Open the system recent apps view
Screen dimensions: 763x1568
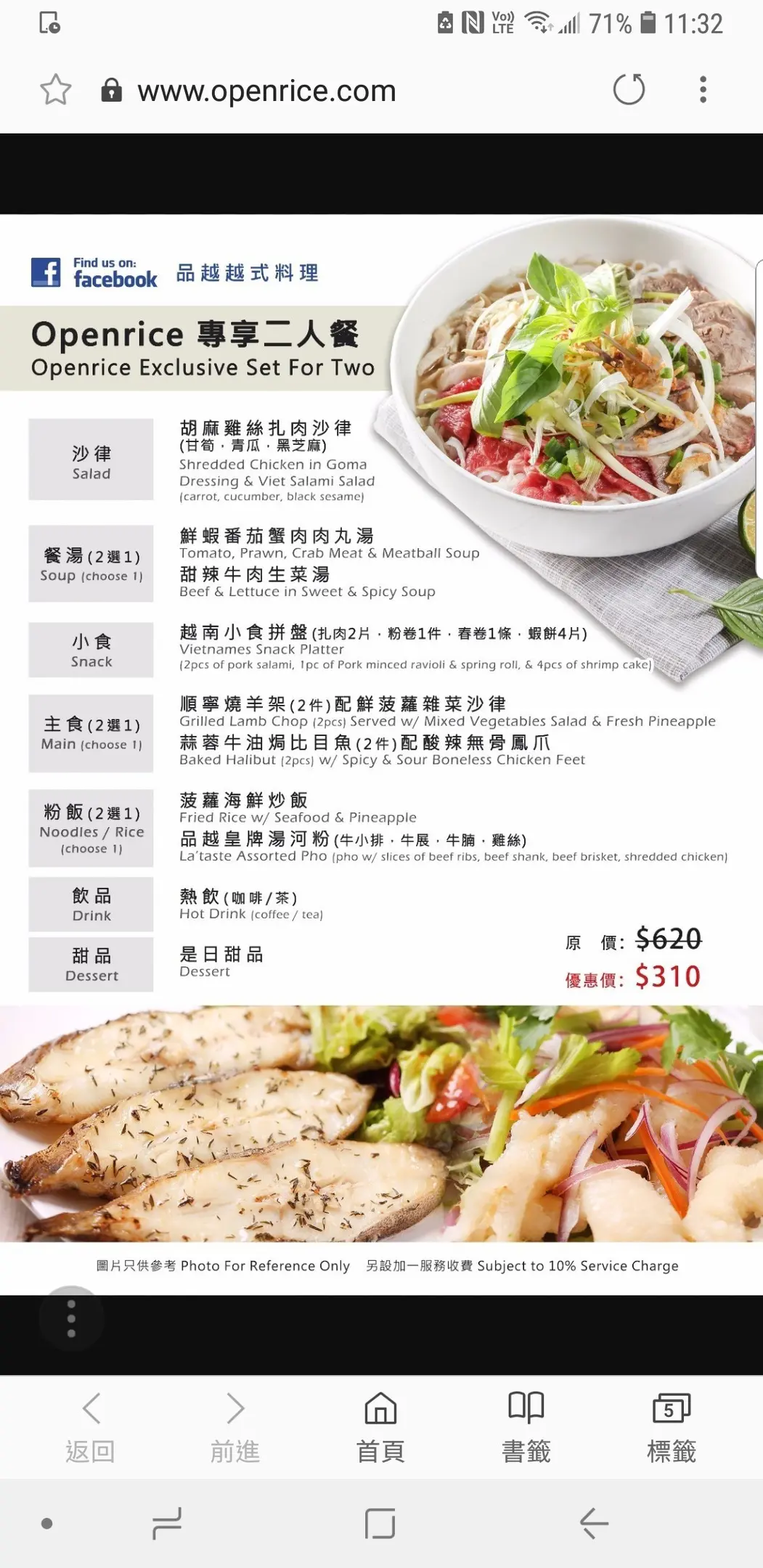pos(166,1523)
